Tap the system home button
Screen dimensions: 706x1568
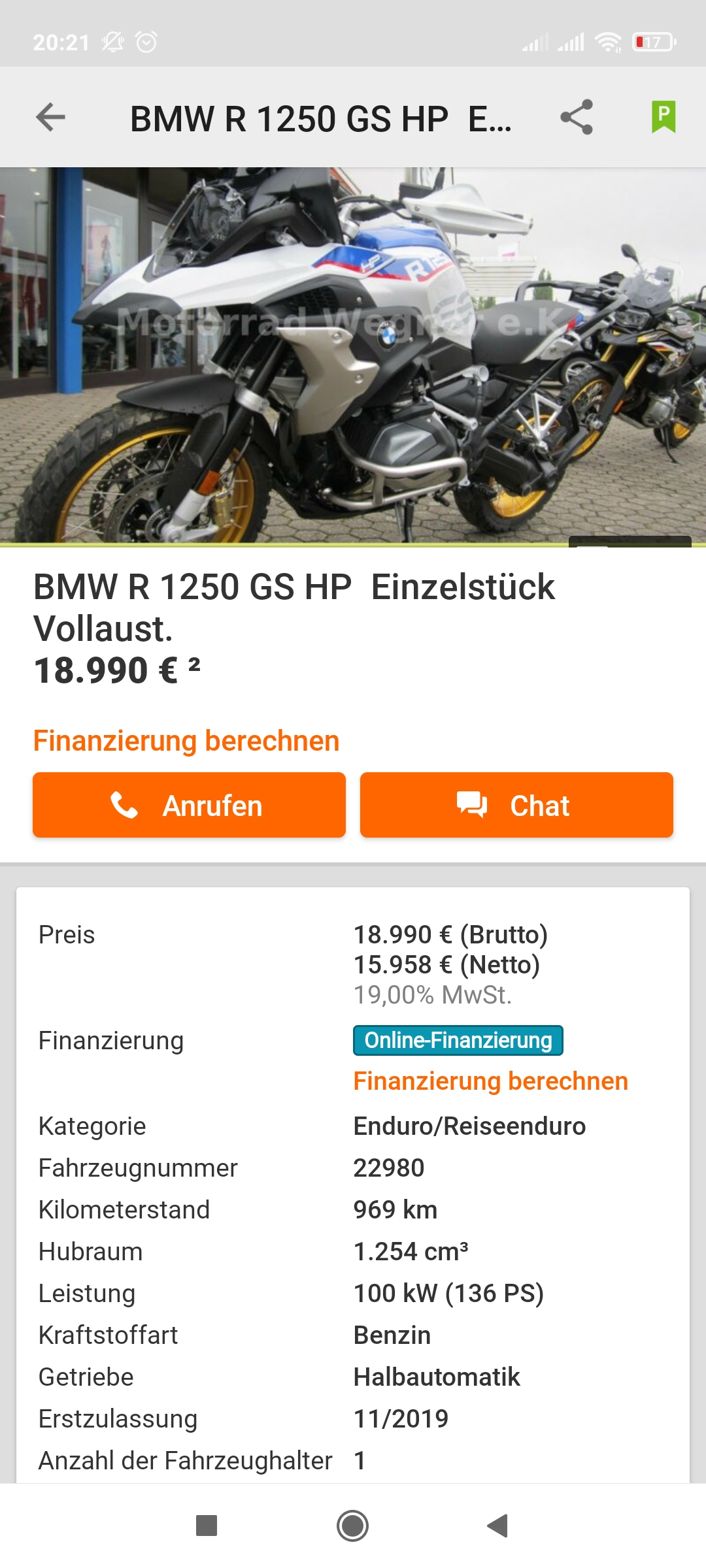(x=352, y=1526)
